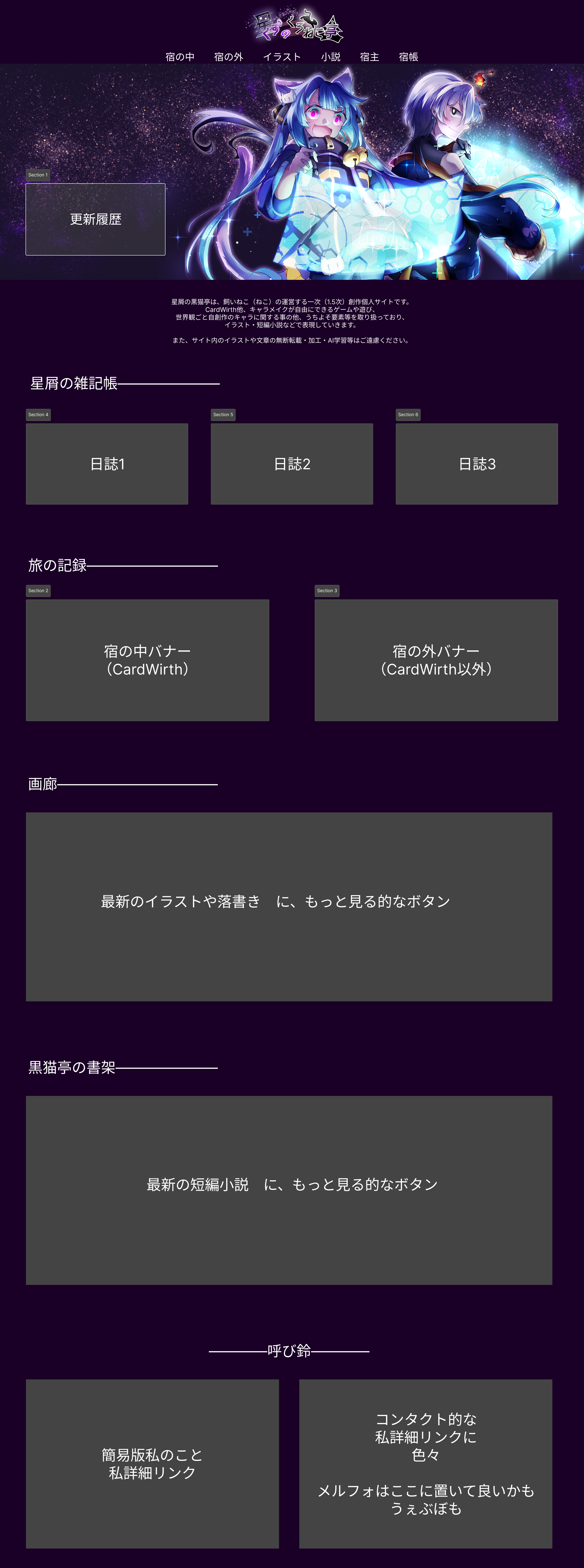The image size is (584, 1568).
Task: Tap the 宿の外バナー (CardWirth以外) banner
Action: [x=436, y=660]
